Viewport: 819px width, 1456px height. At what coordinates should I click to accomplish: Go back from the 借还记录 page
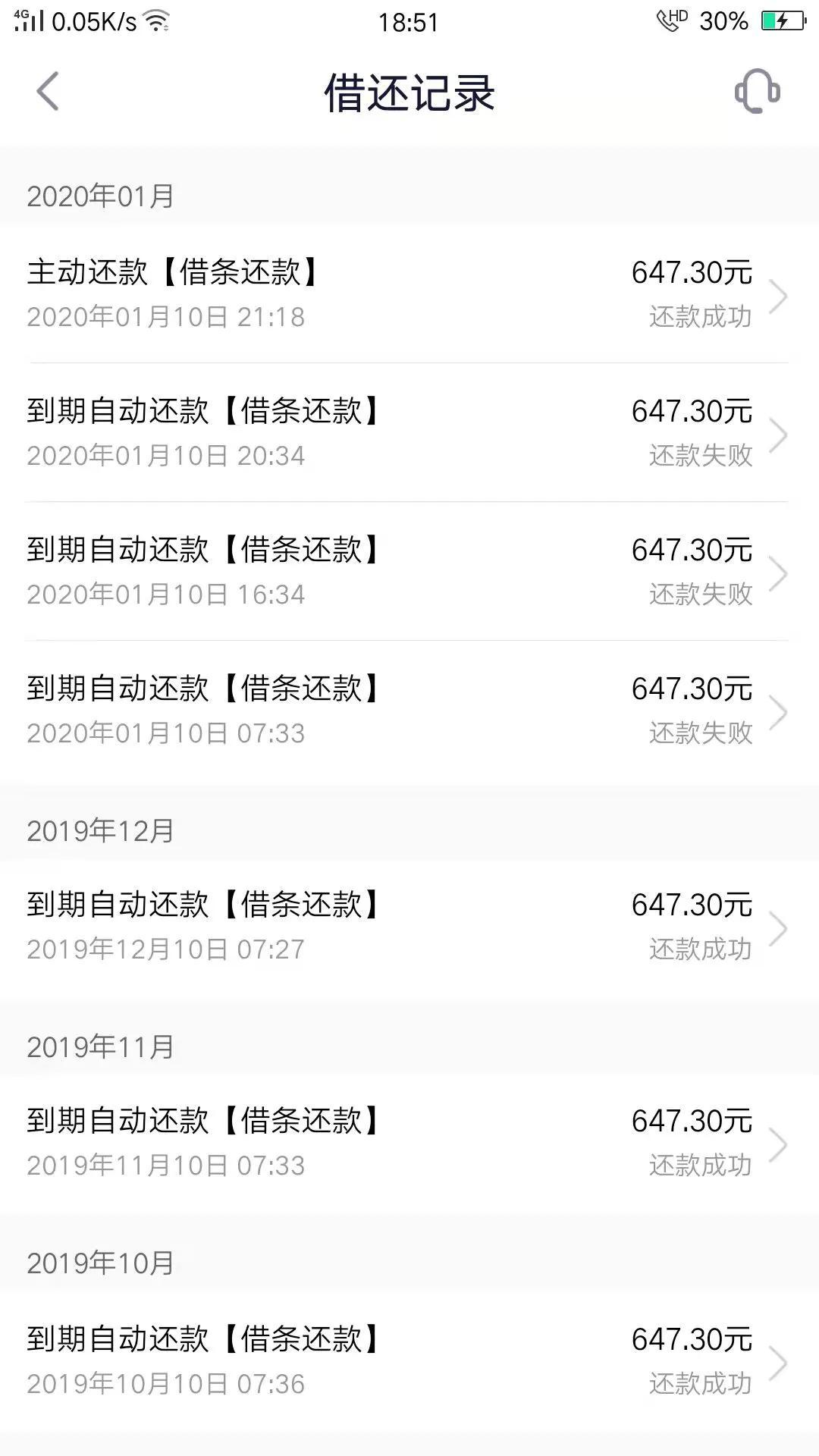pos(48,92)
